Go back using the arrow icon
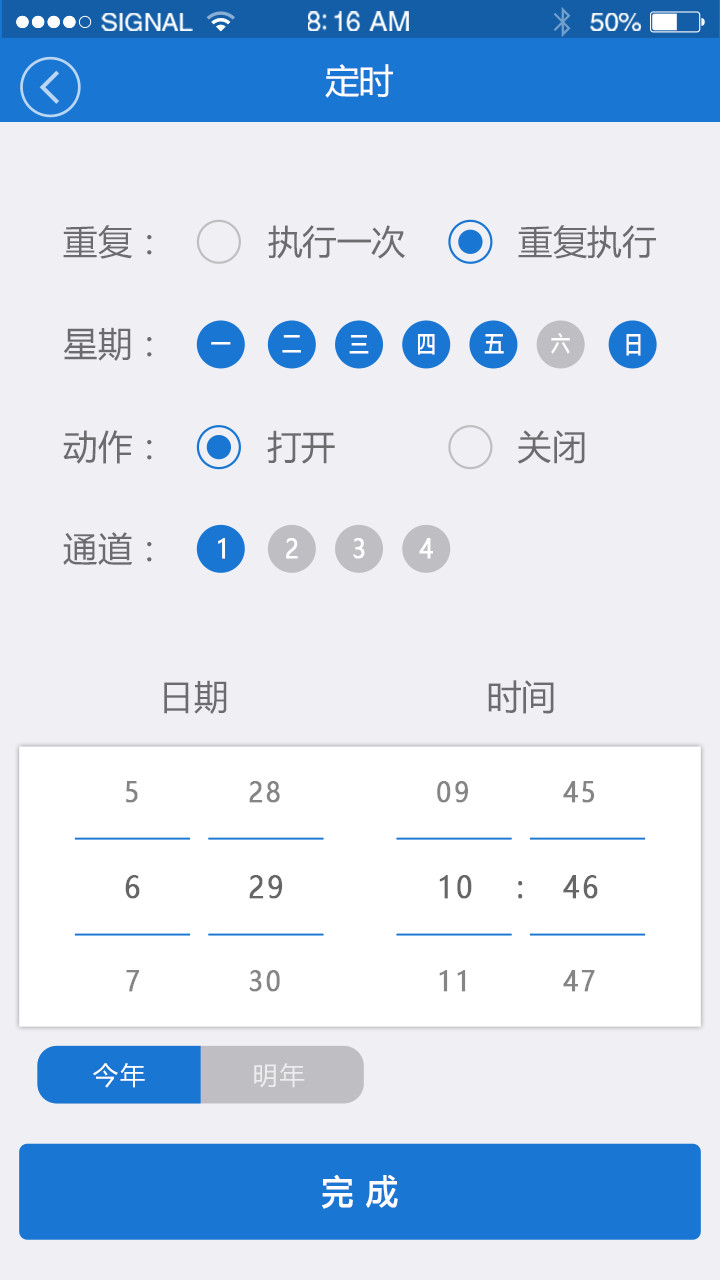The height and width of the screenshot is (1280, 720). tap(50, 87)
